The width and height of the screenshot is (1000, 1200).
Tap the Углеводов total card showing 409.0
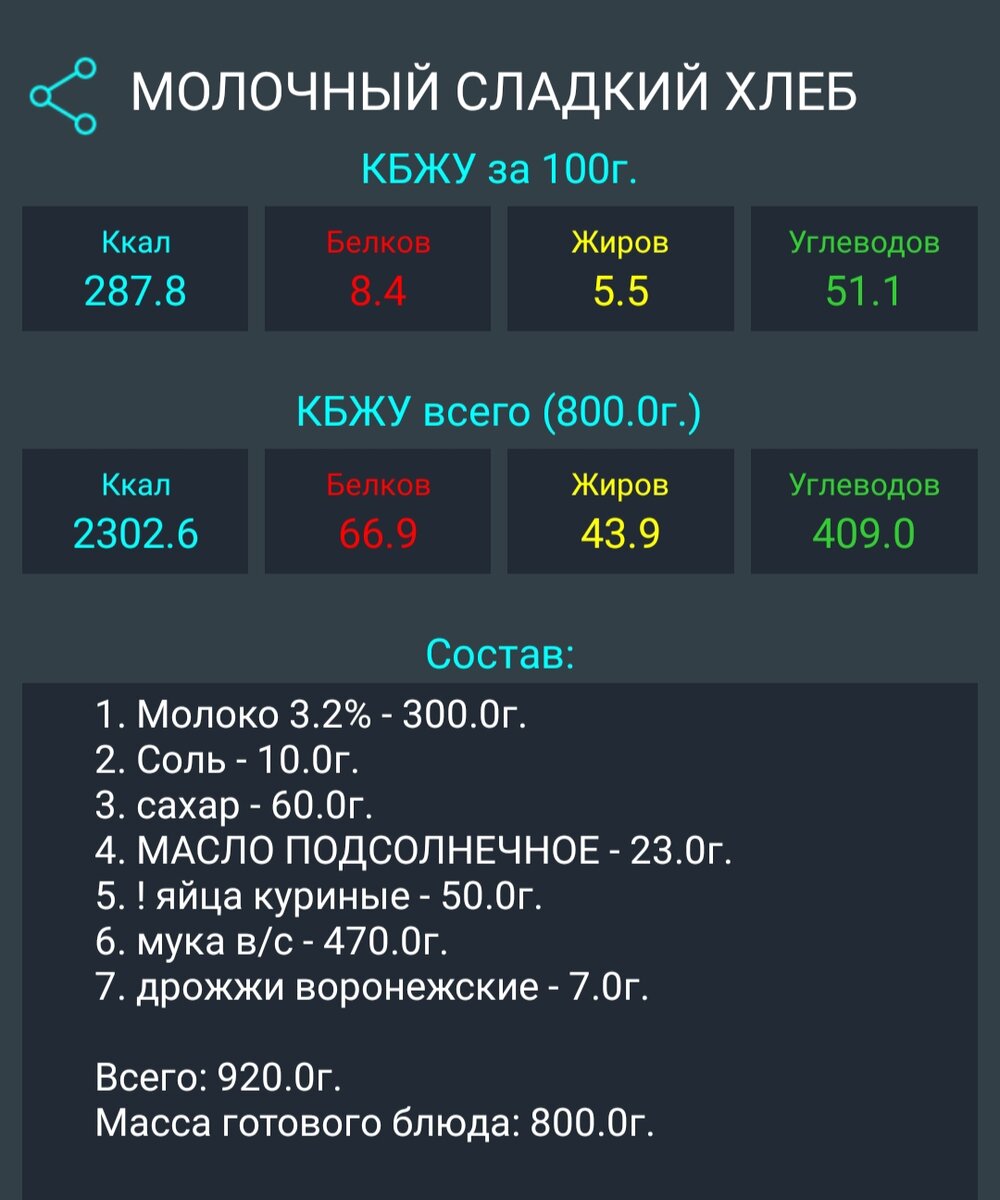coord(862,510)
